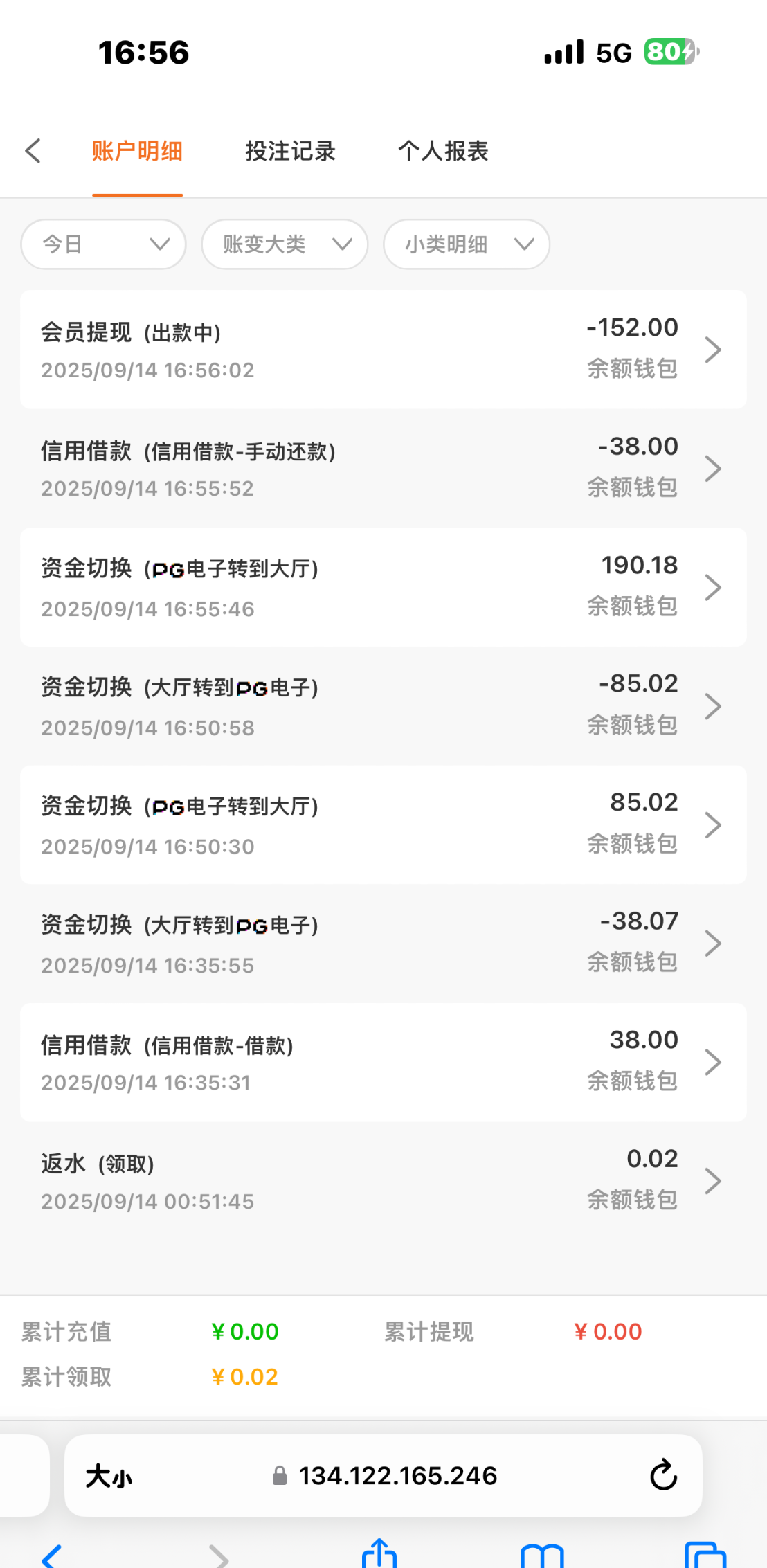767x1568 pixels.
Task: Open the 大小 page settings menu
Action: pos(109,1477)
